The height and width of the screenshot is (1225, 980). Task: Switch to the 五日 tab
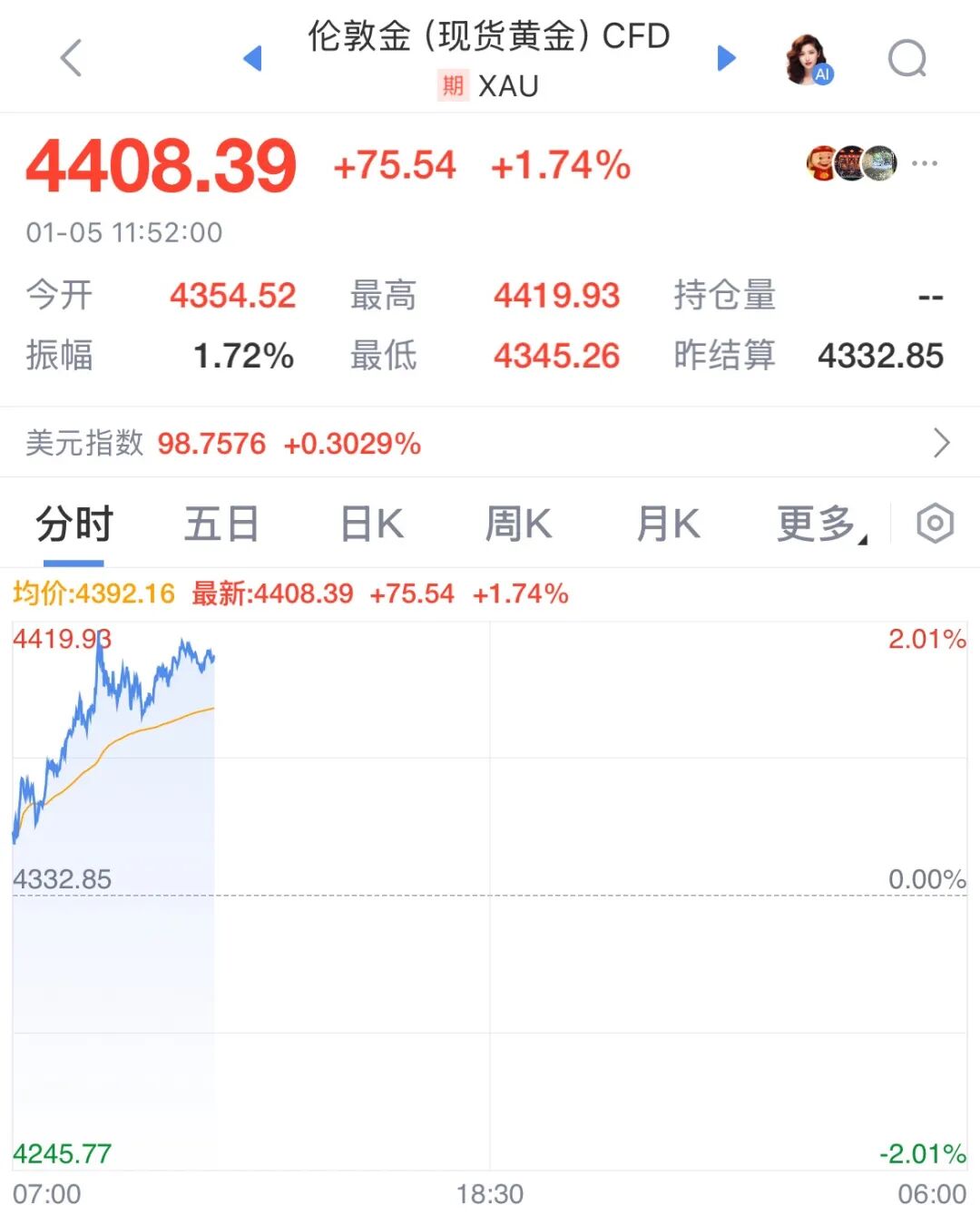221,524
